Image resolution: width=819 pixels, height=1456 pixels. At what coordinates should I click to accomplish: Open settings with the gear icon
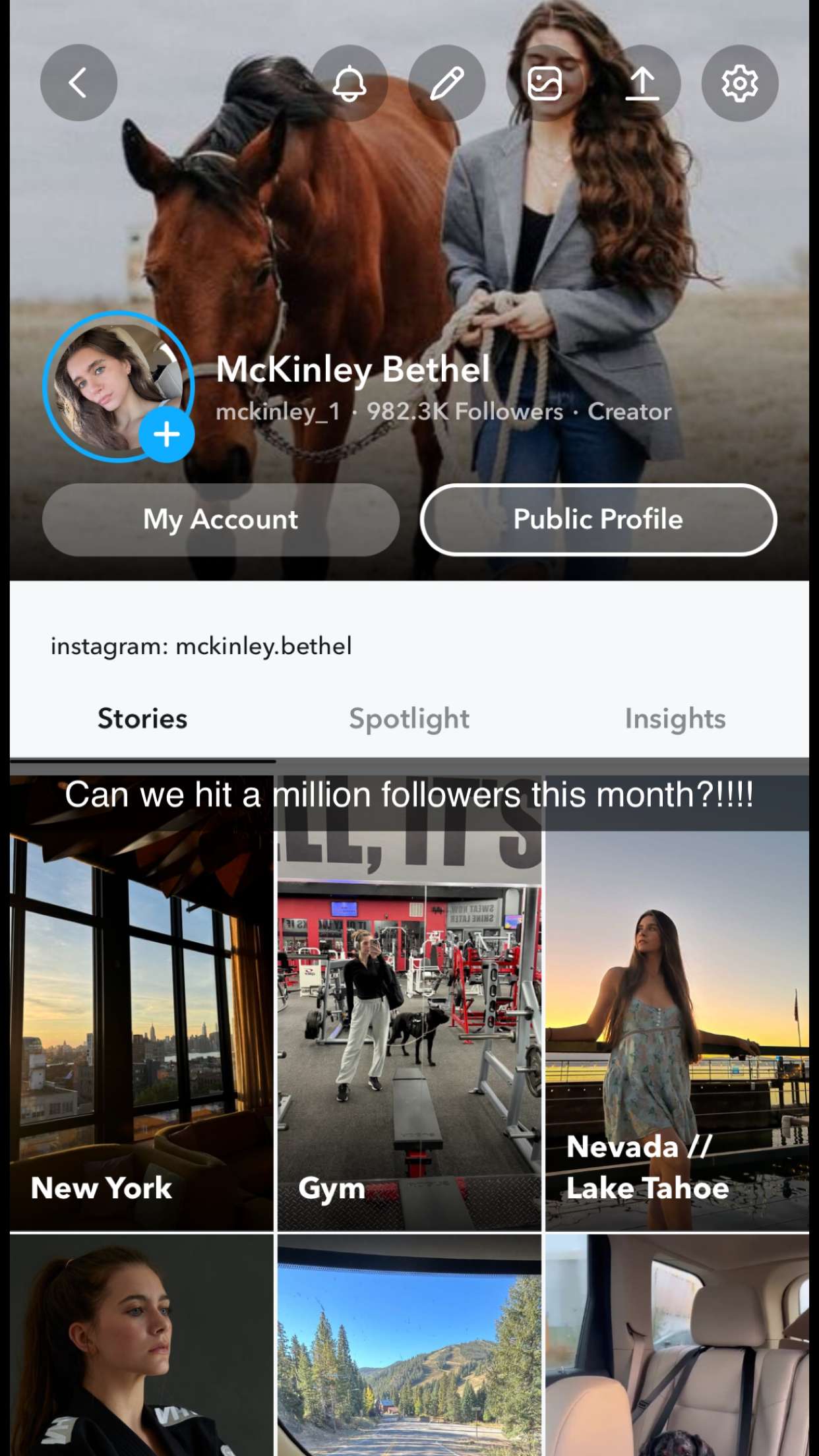[740, 82]
